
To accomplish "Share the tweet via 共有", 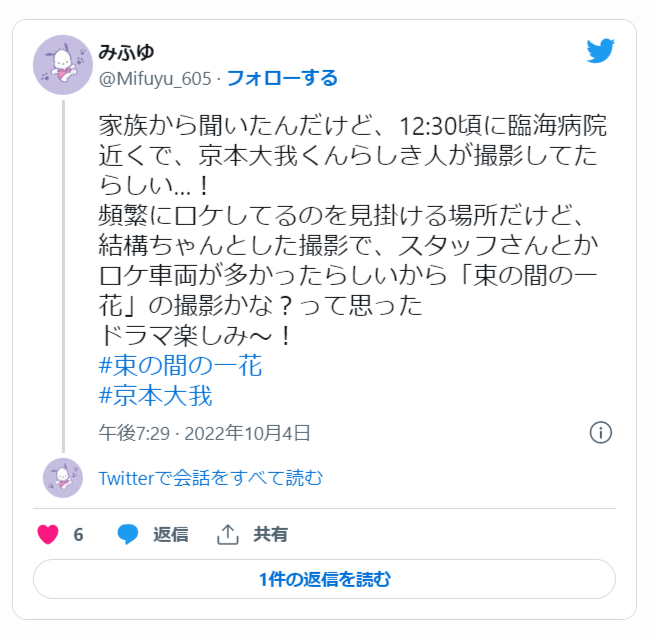I will point(252,534).
